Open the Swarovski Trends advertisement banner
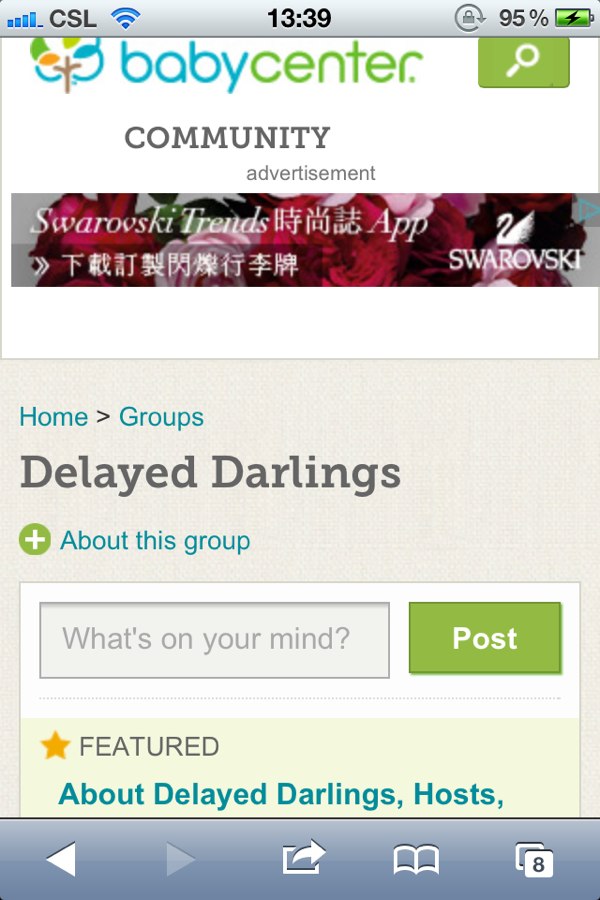 [x=300, y=240]
